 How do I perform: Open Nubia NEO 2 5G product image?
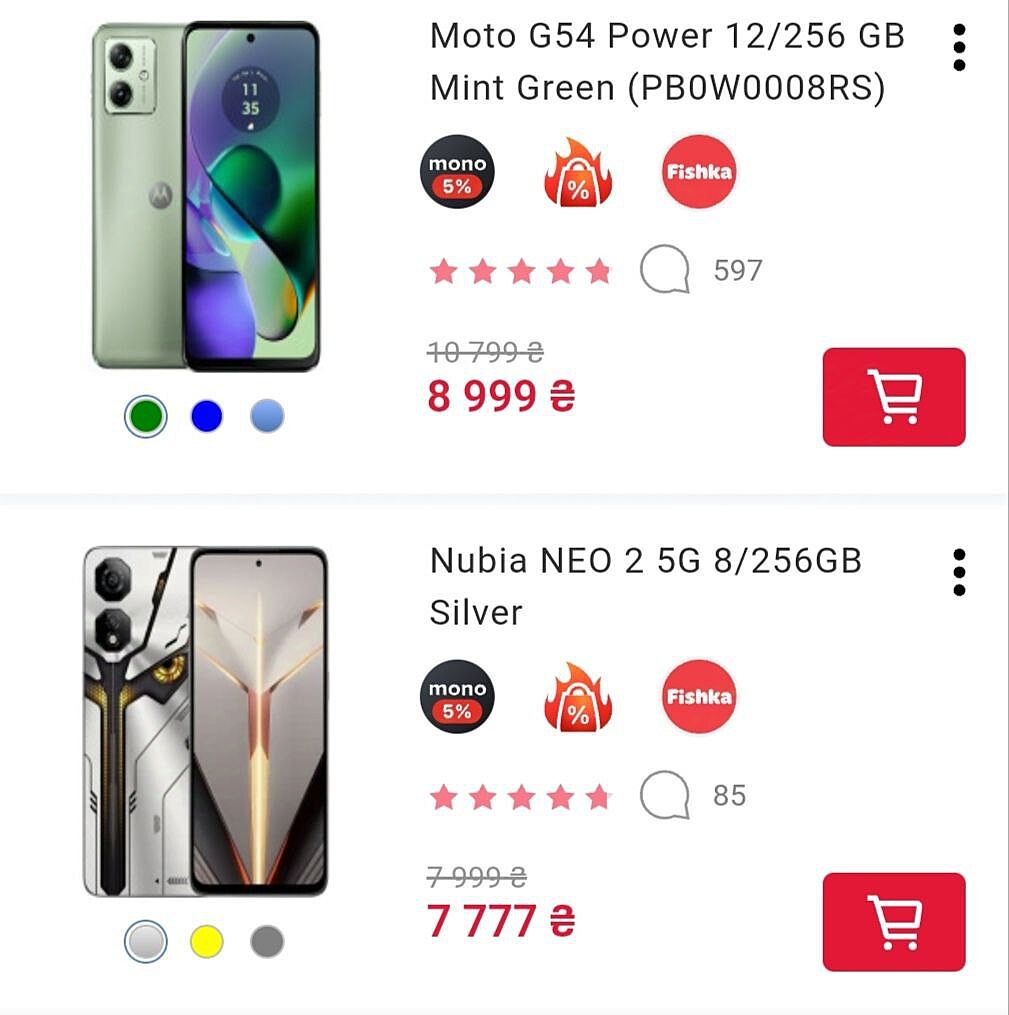[x=205, y=721]
